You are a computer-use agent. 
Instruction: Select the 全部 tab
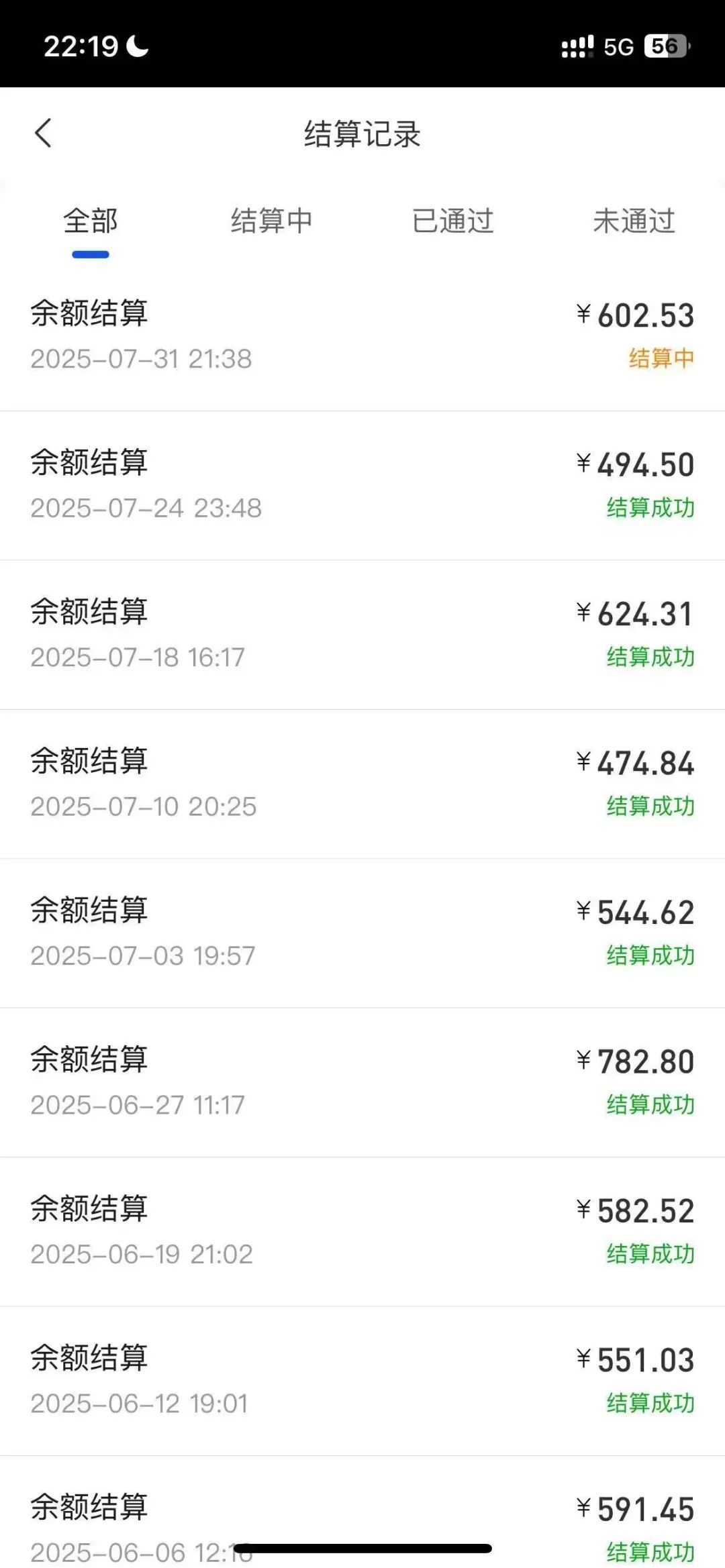click(91, 221)
